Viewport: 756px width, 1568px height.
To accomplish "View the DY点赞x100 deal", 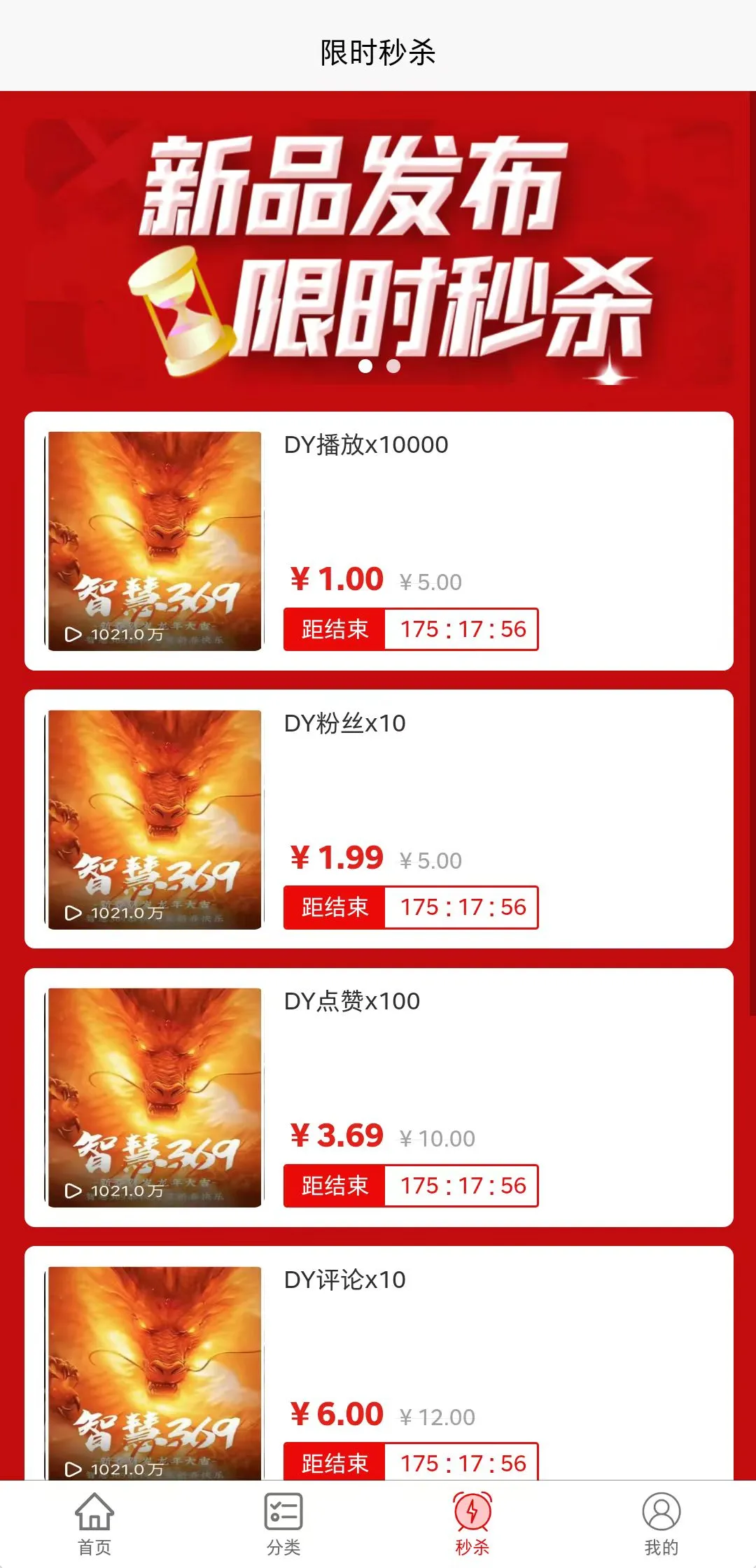I will click(378, 1096).
